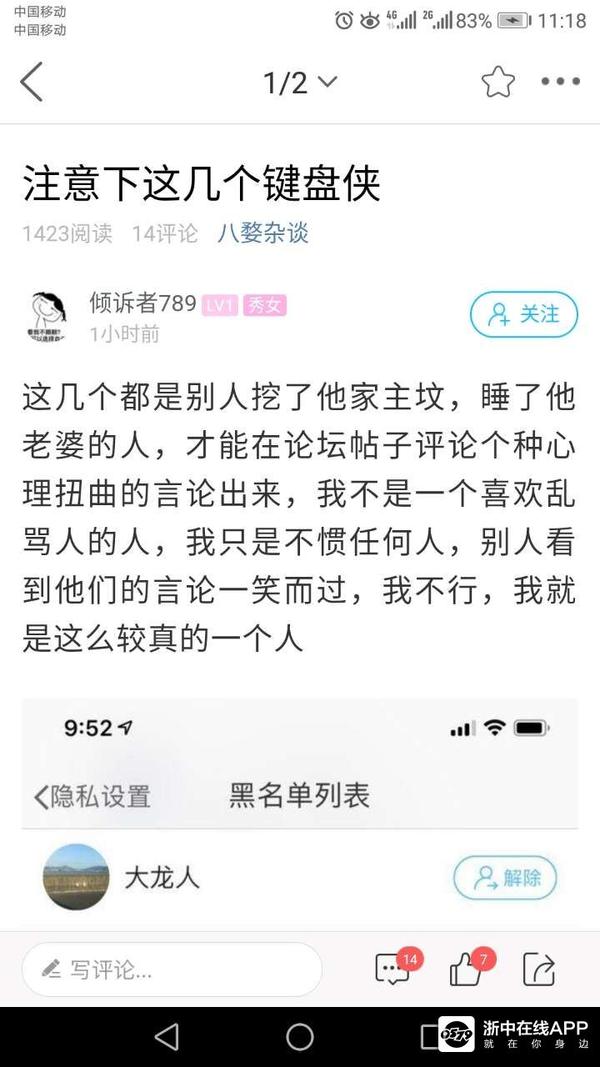The width and height of the screenshot is (600, 1067).
Task: Follow 倾诉者789 with the 关注 button
Action: (x=523, y=315)
